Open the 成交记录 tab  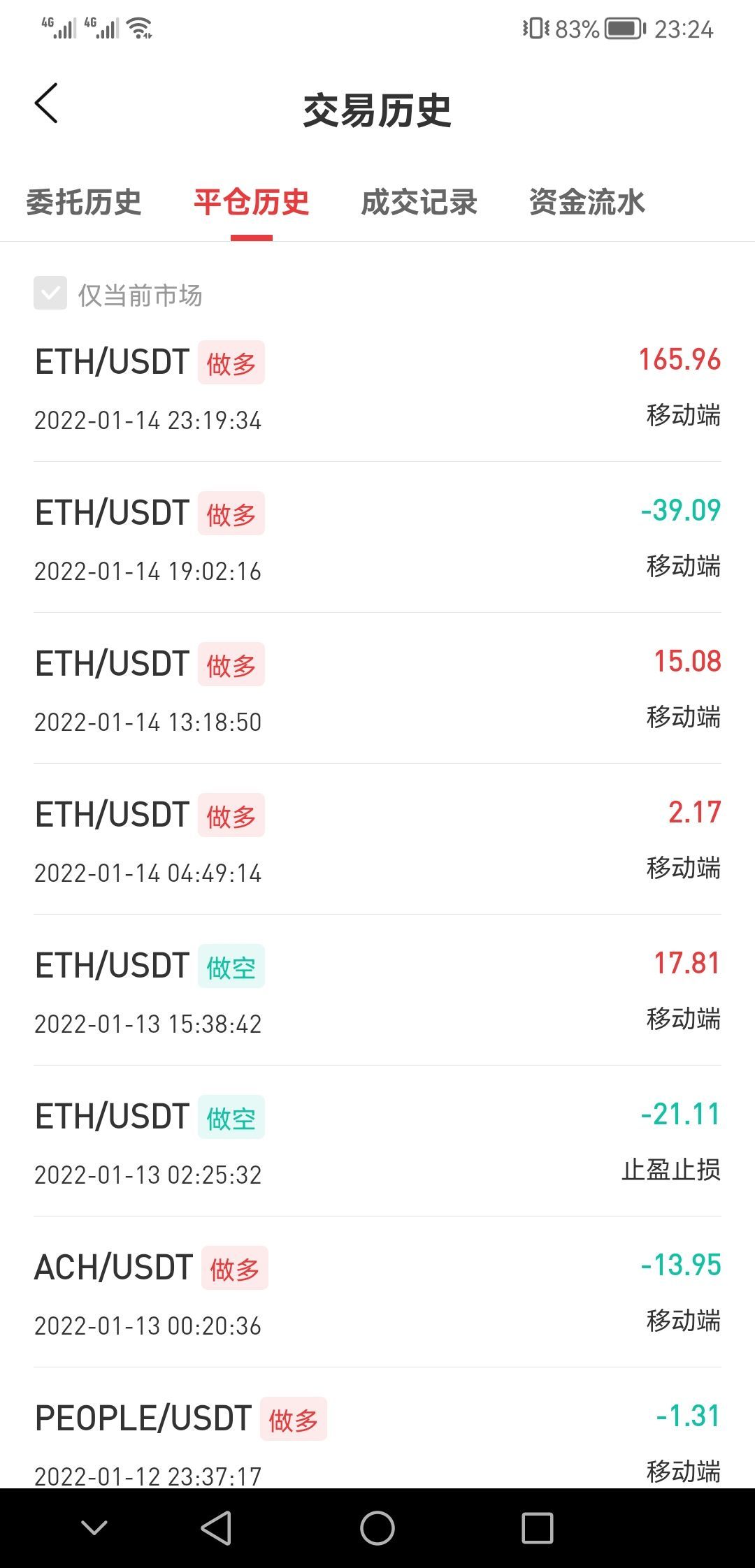(419, 203)
